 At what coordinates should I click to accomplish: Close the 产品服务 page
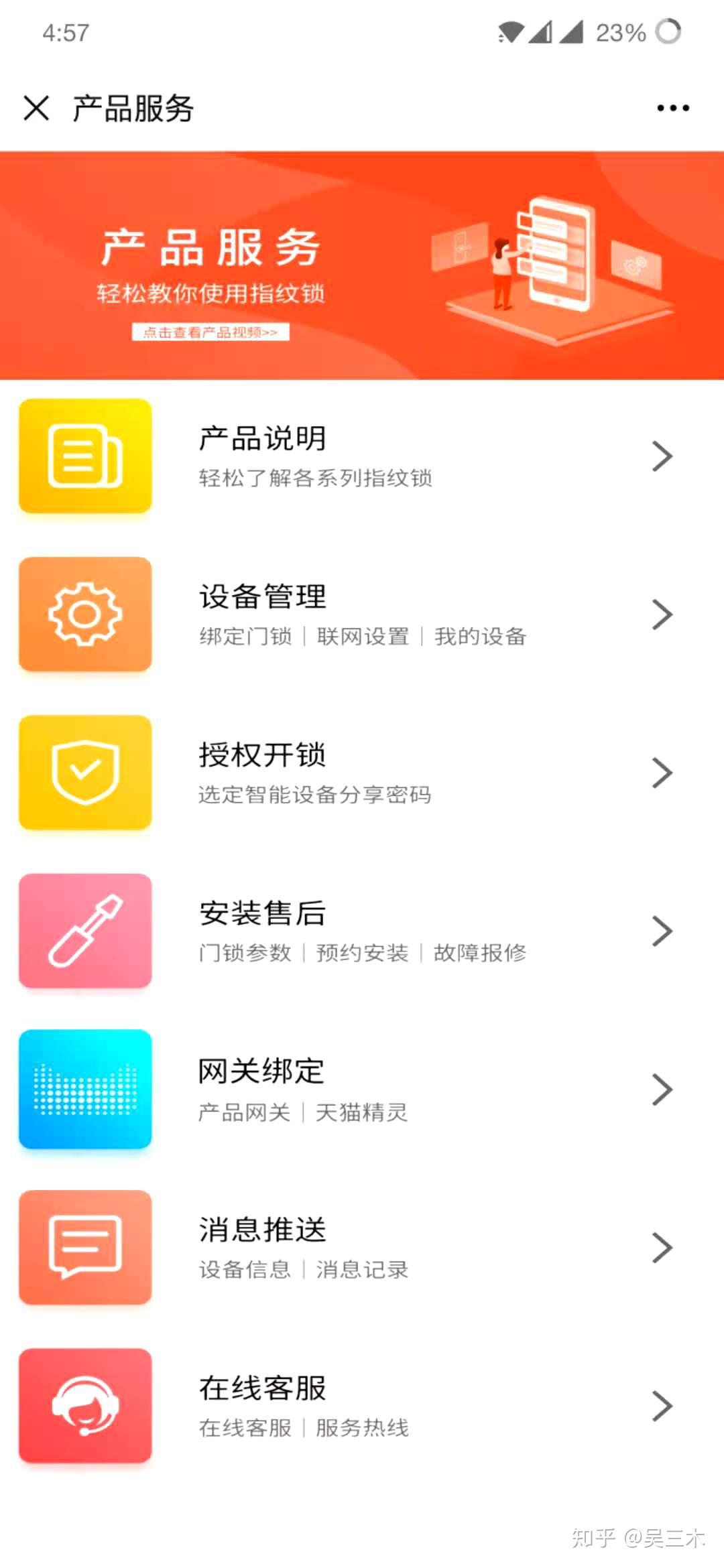36,108
